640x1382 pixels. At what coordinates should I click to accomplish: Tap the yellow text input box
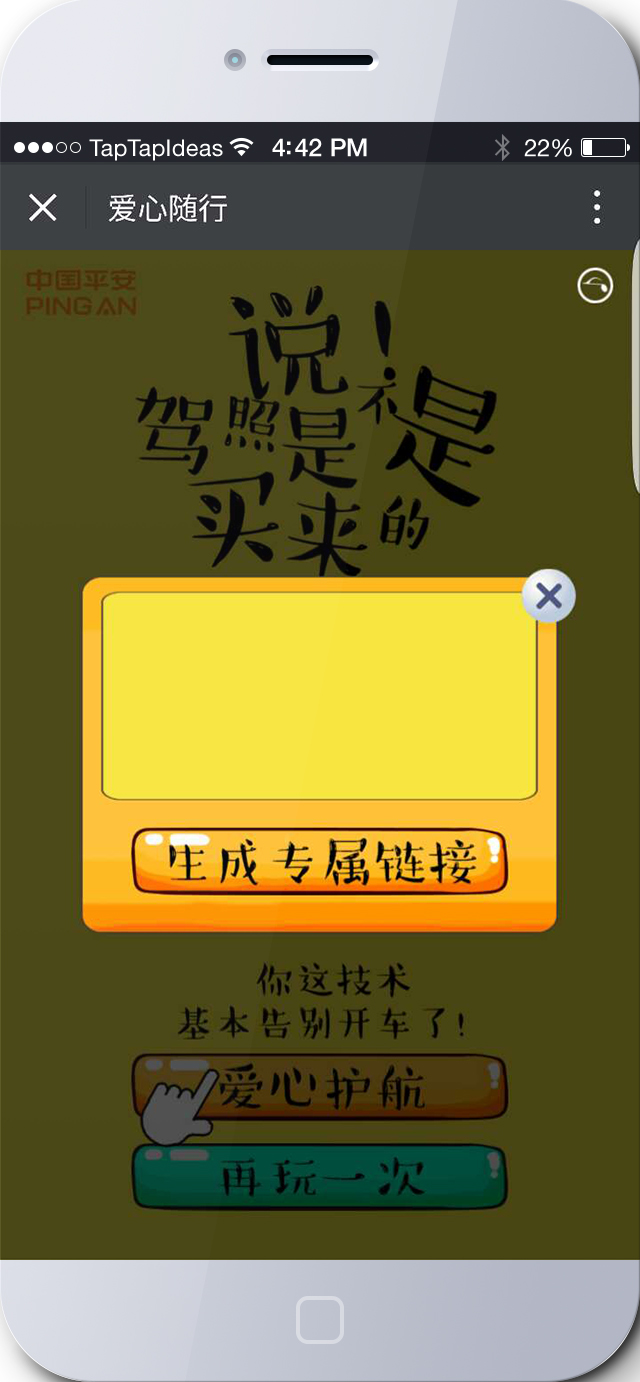[320, 696]
